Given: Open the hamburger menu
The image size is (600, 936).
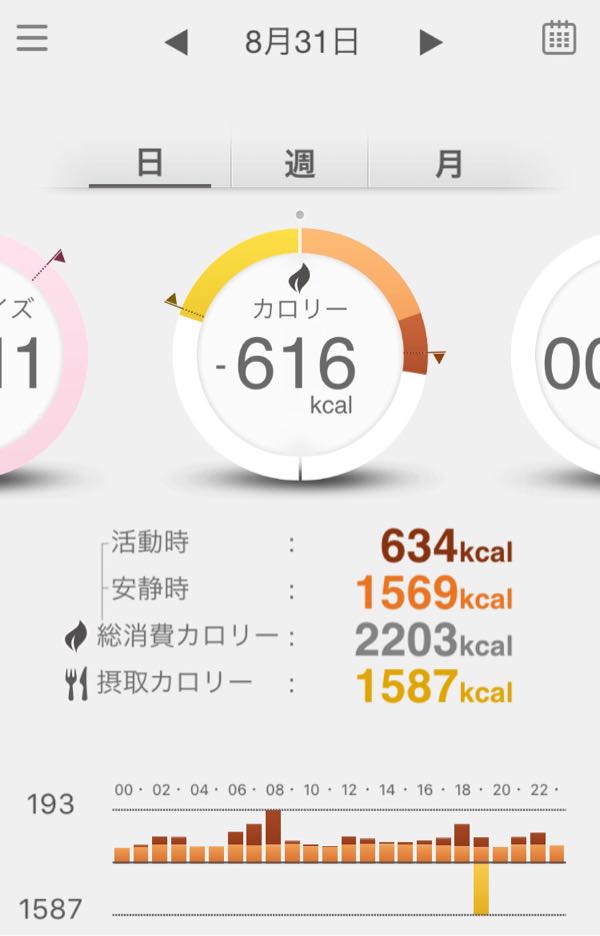Looking at the screenshot, I should [x=32, y=39].
